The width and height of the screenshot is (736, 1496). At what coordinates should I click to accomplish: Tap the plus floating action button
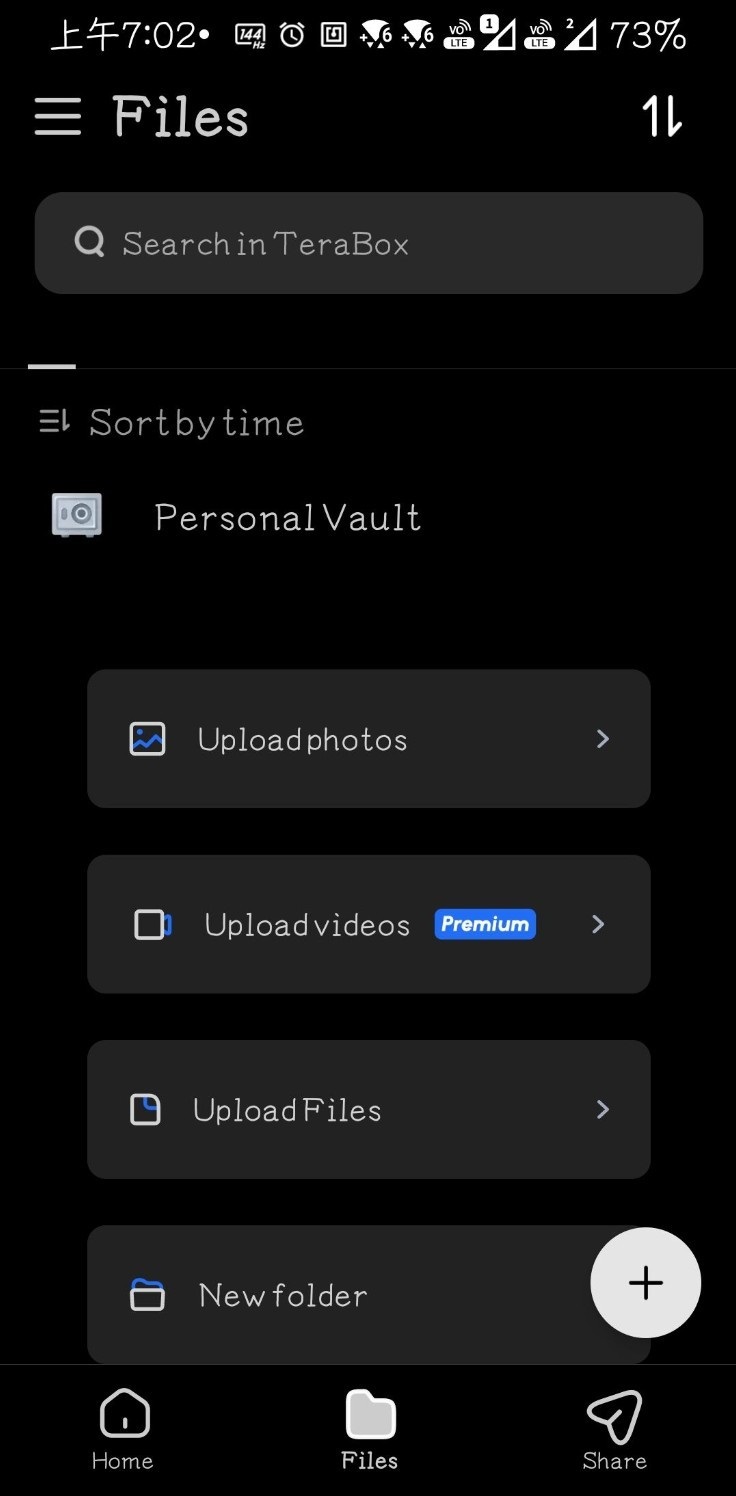click(645, 1283)
